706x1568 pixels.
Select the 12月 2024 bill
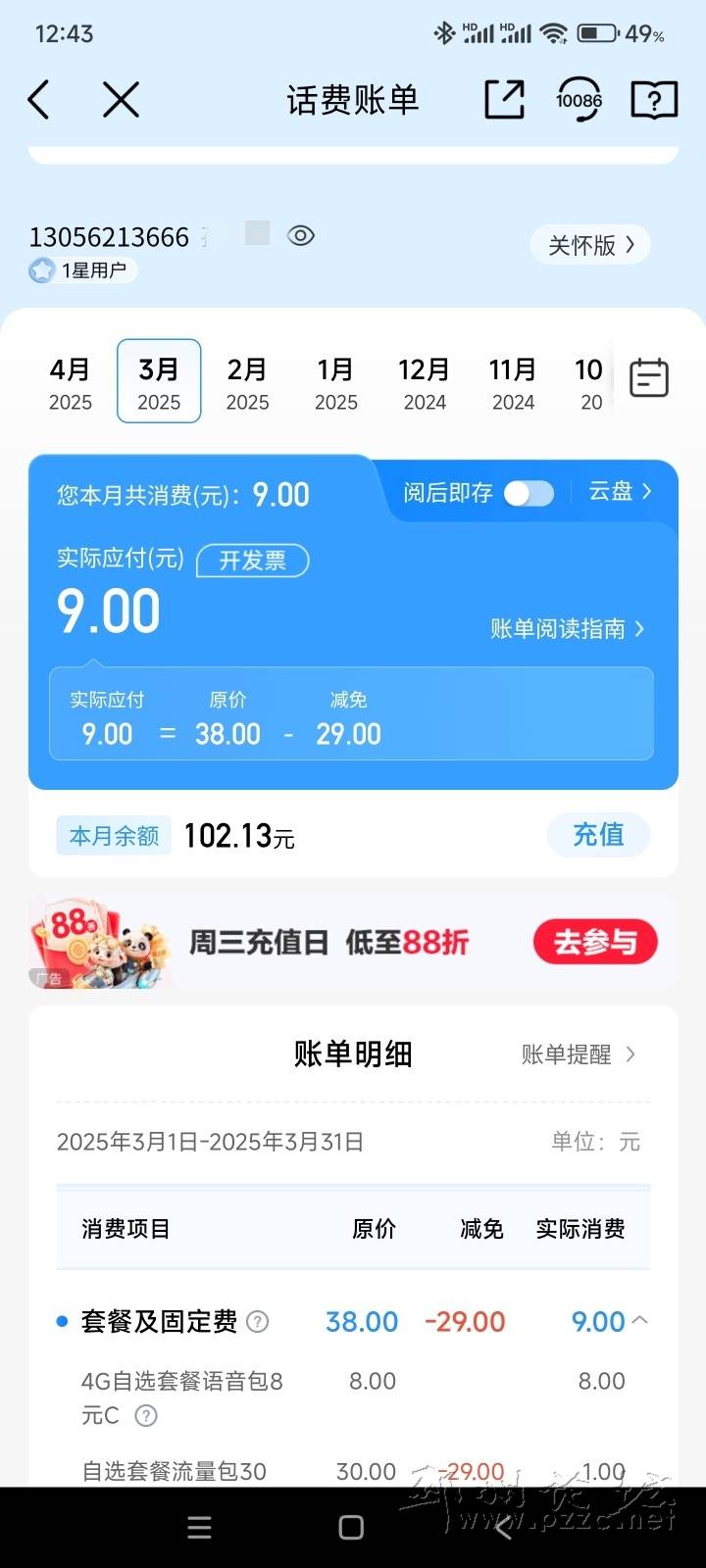(424, 382)
